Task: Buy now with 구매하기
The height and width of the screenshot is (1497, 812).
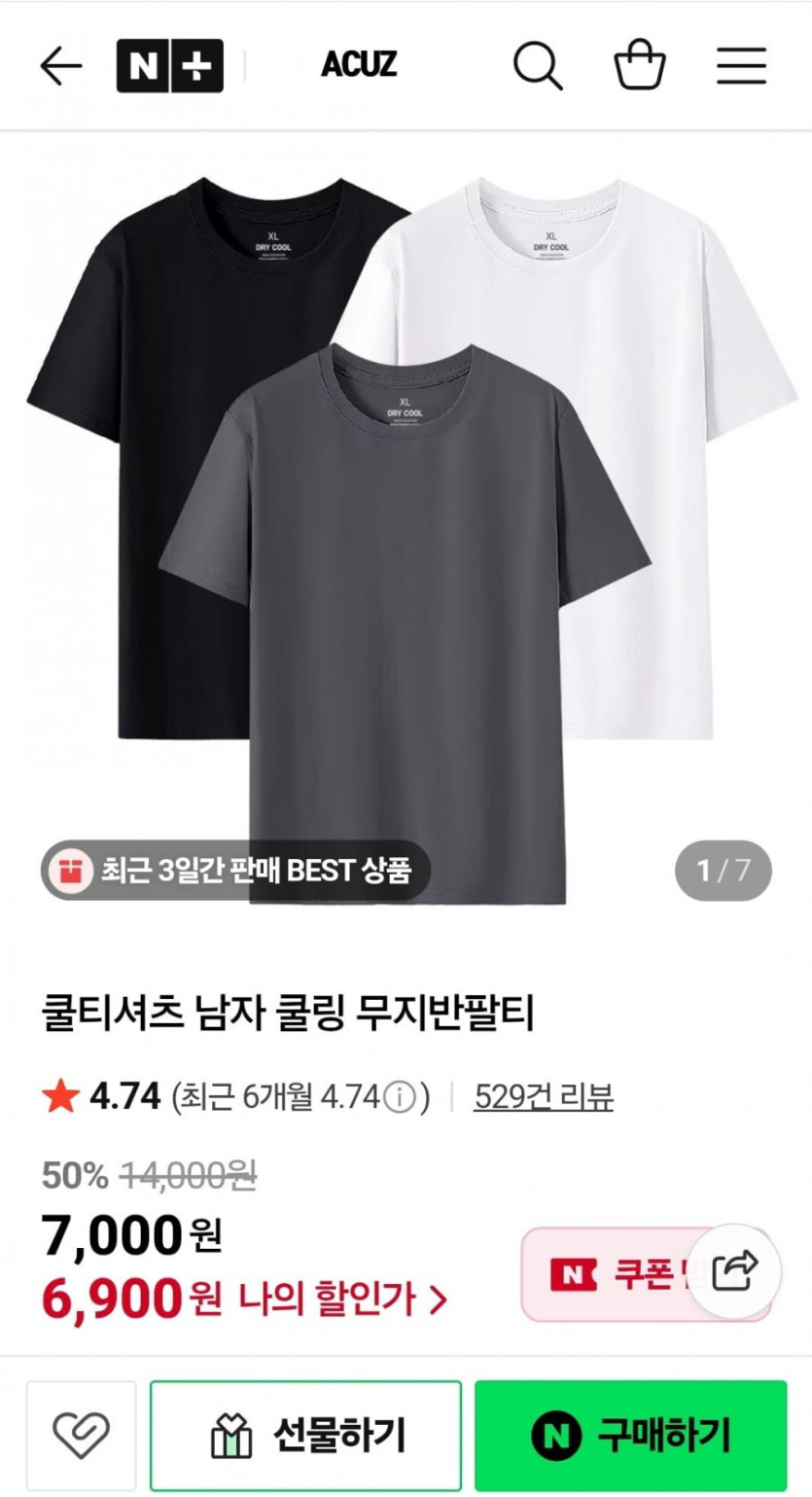Action: point(630,1435)
